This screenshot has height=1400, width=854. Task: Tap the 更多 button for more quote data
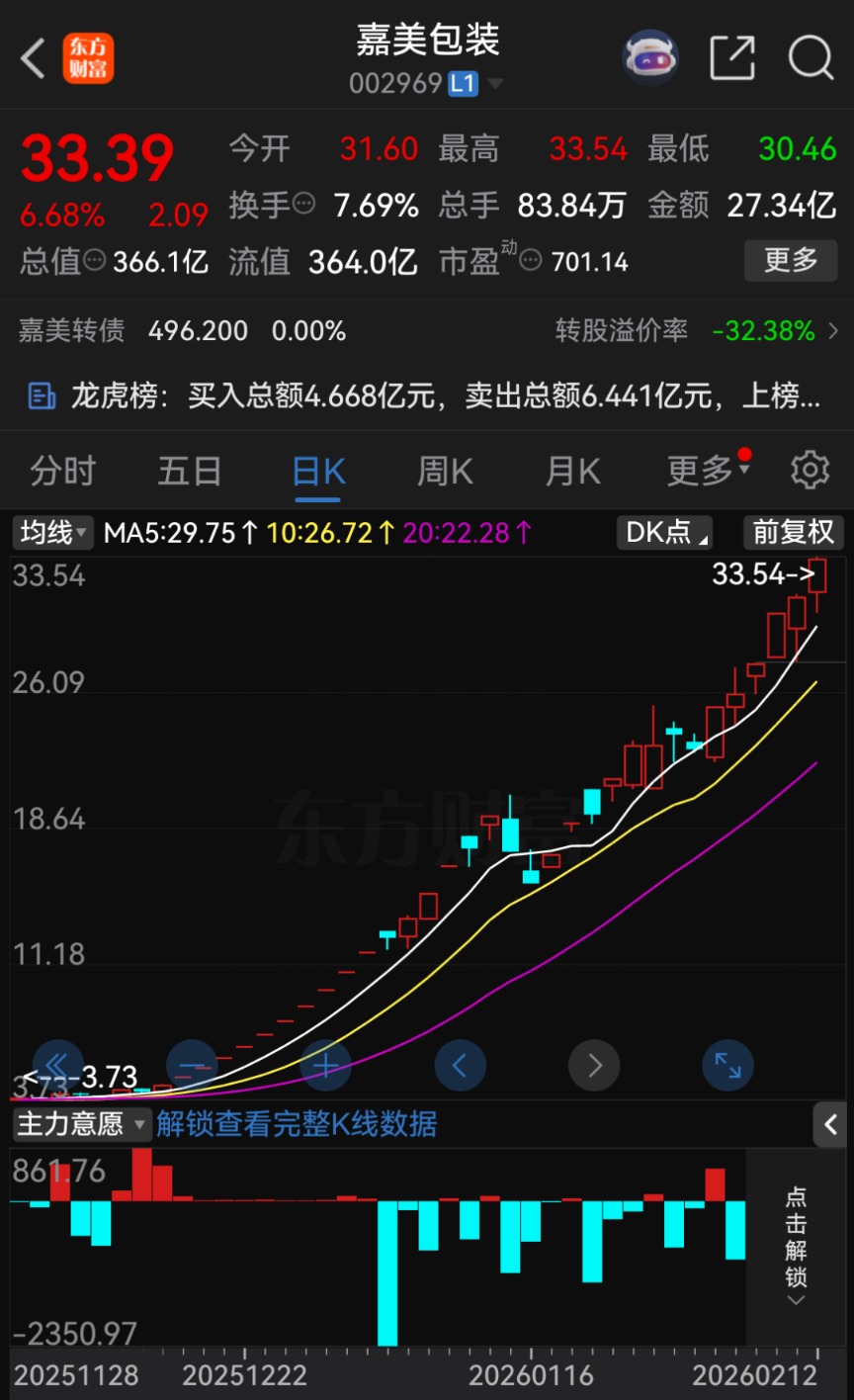pyautogui.click(x=790, y=261)
